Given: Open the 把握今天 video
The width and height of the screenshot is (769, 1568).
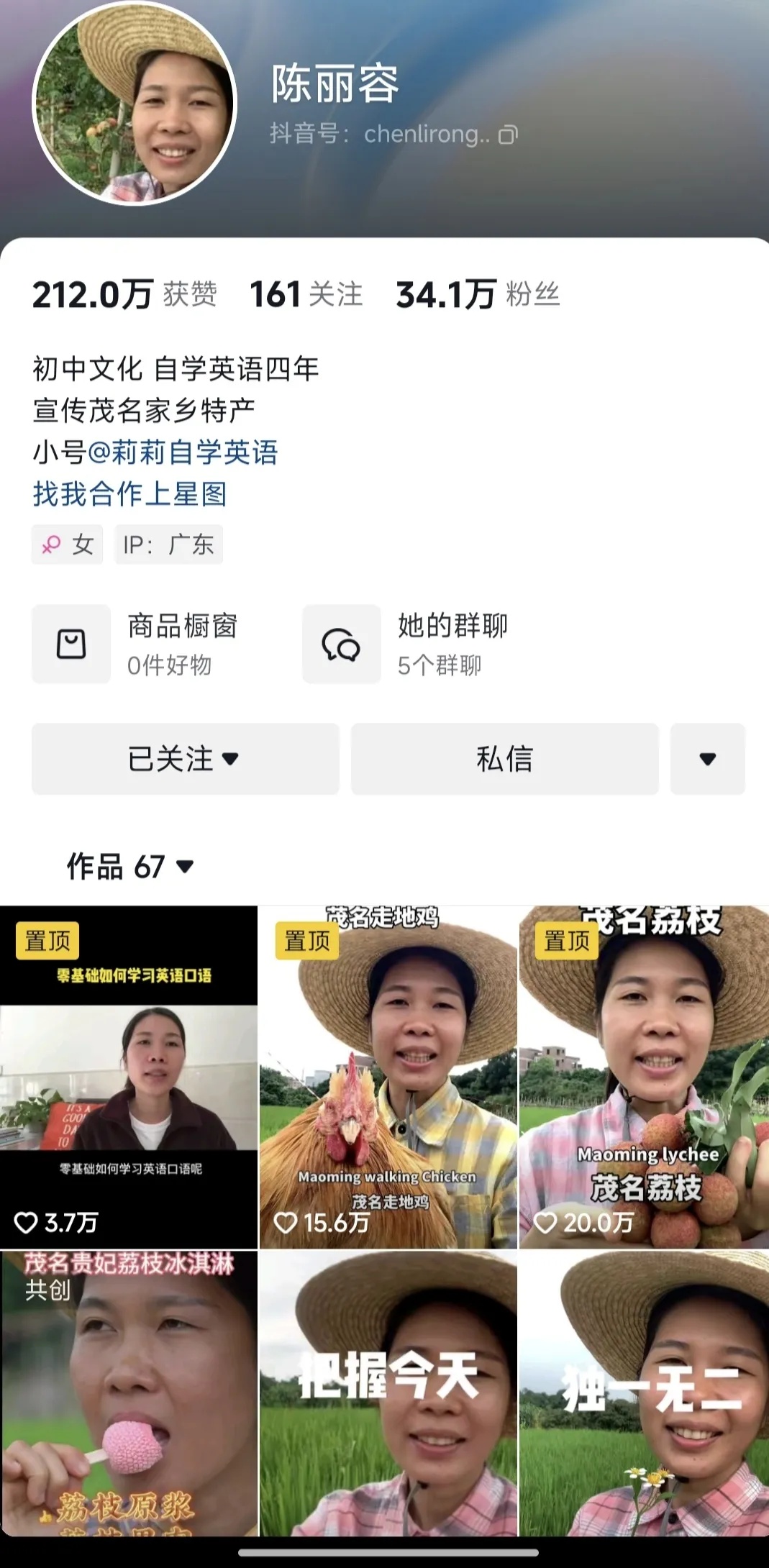Looking at the screenshot, I should [388, 1392].
